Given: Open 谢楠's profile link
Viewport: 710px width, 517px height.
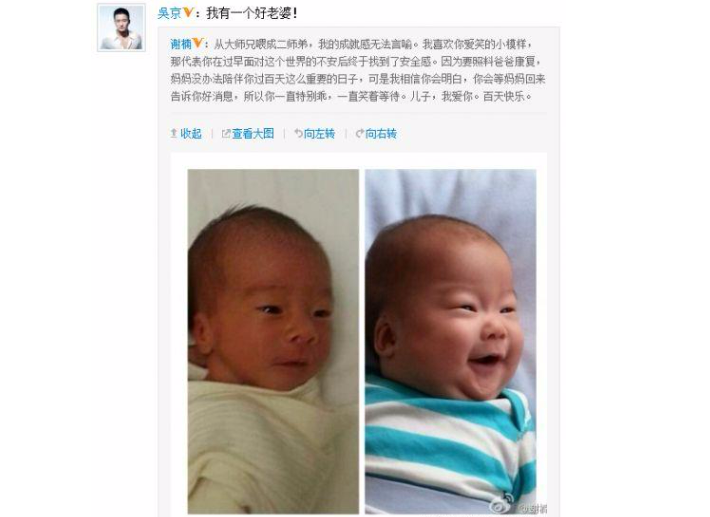Looking at the screenshot, I should (182, 44).
